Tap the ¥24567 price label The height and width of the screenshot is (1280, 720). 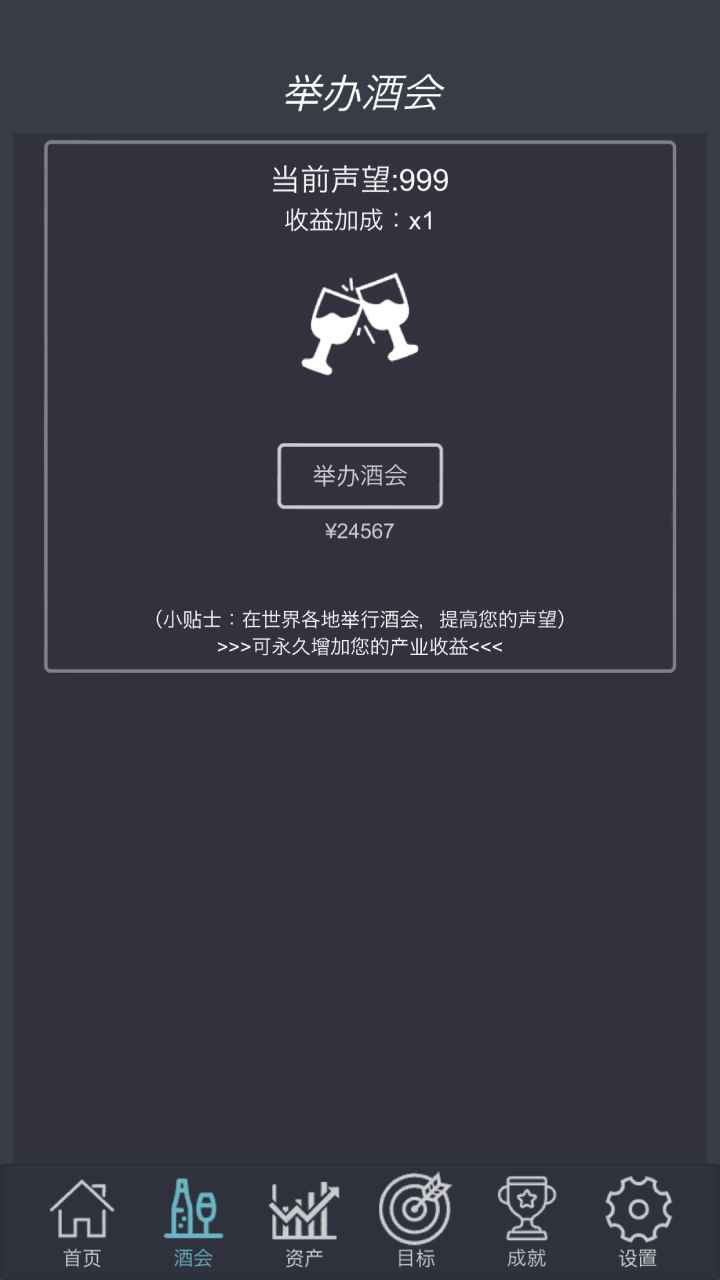360,530
